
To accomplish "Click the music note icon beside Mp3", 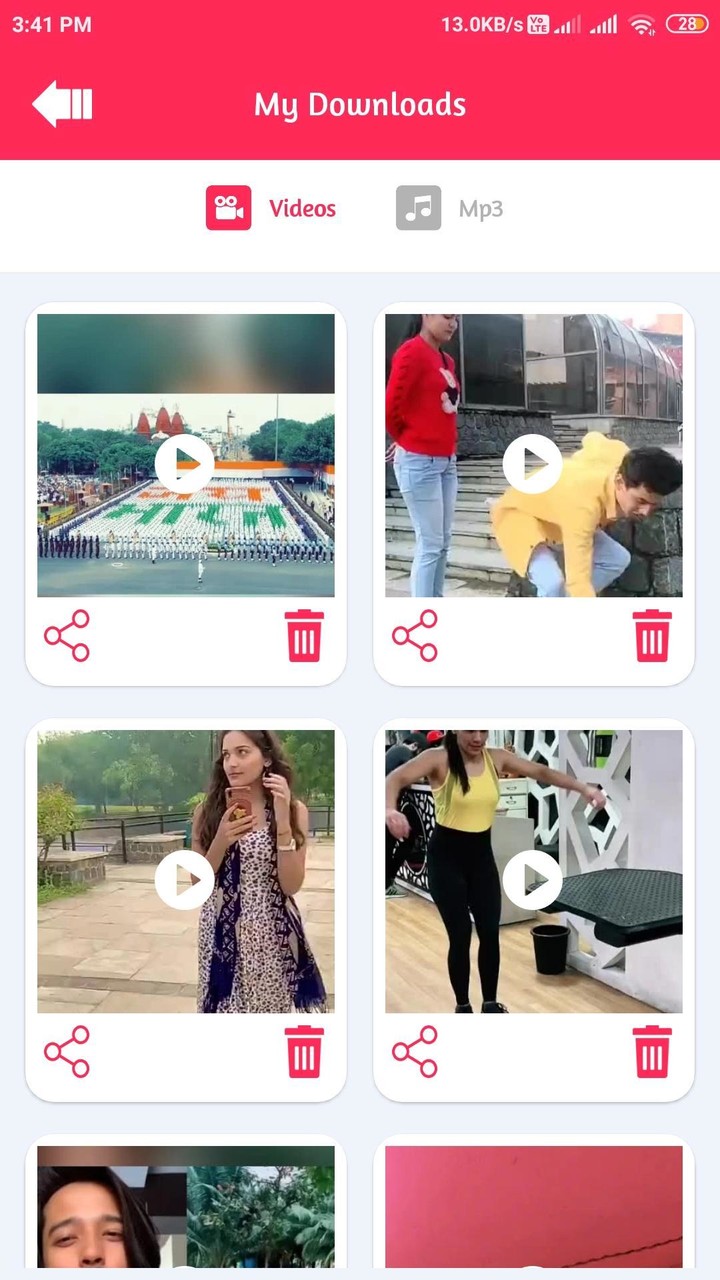I will coord(418,208).
